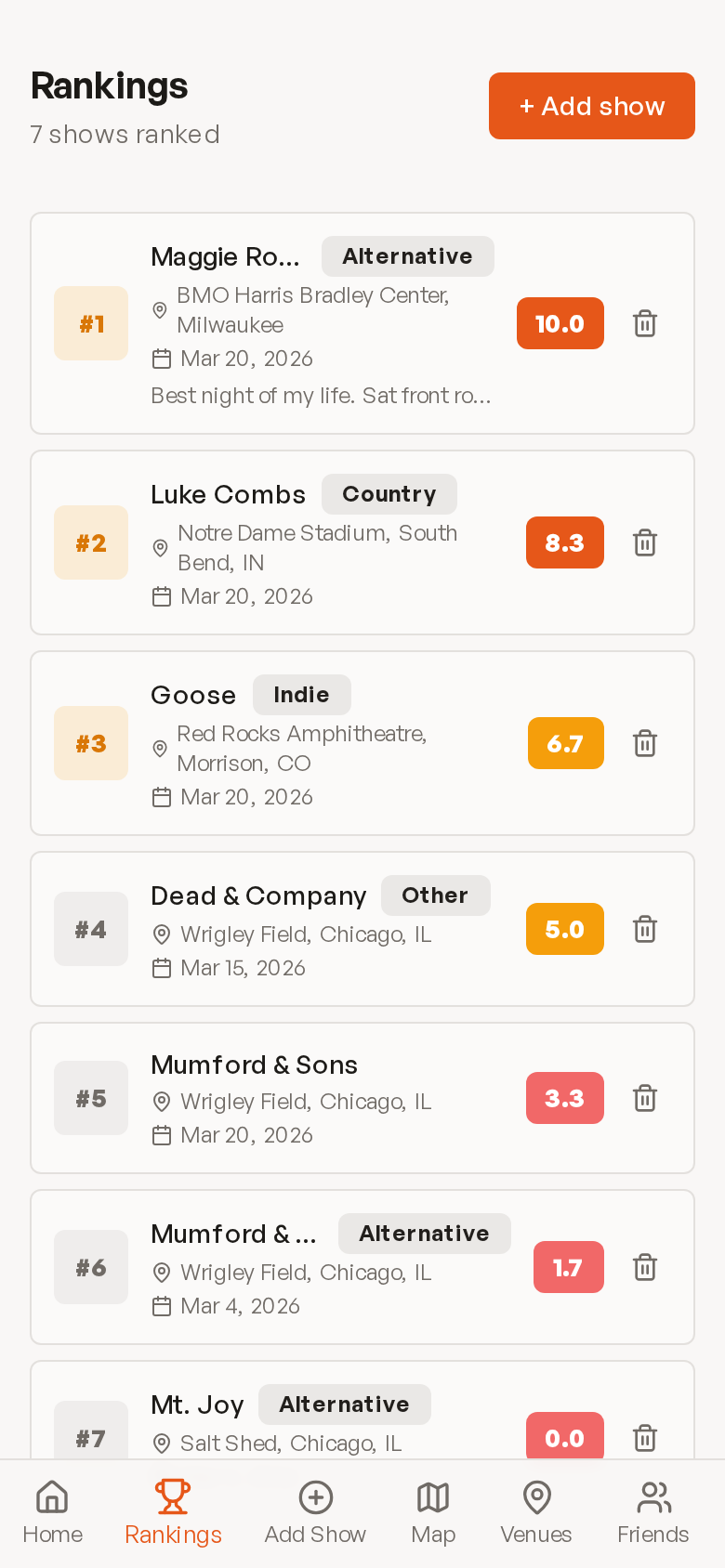
Task: Open the Map tab via the map icon
Action: 433,1496
